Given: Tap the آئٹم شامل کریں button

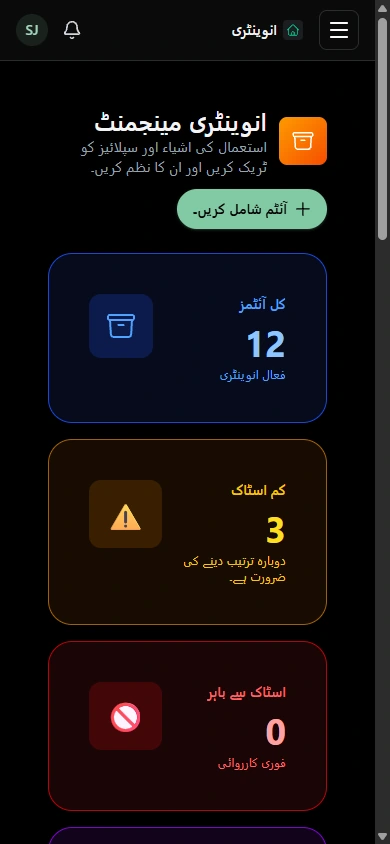Looking at the screenshot, I should tap(252, 209).
